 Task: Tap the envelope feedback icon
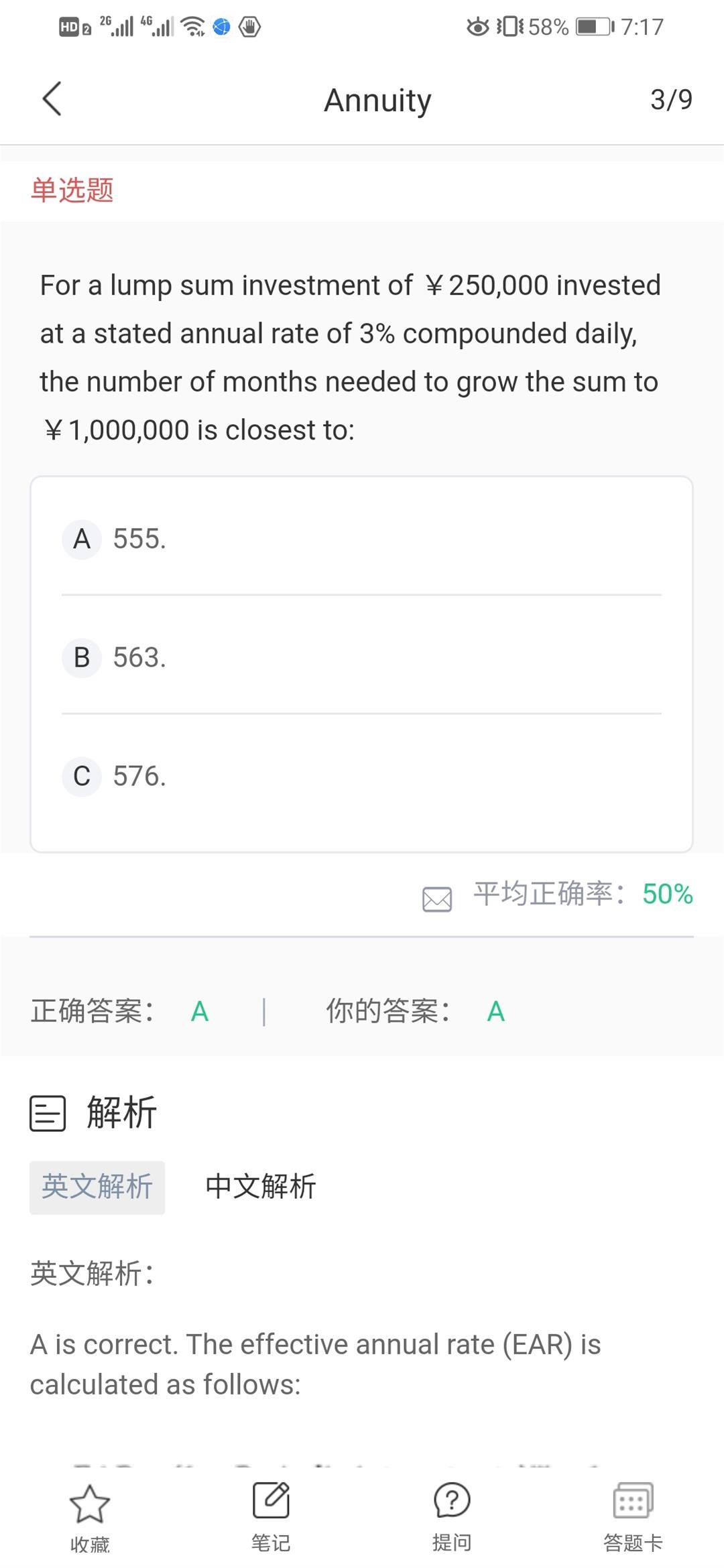pyautogui.click(x=437, y=899)
